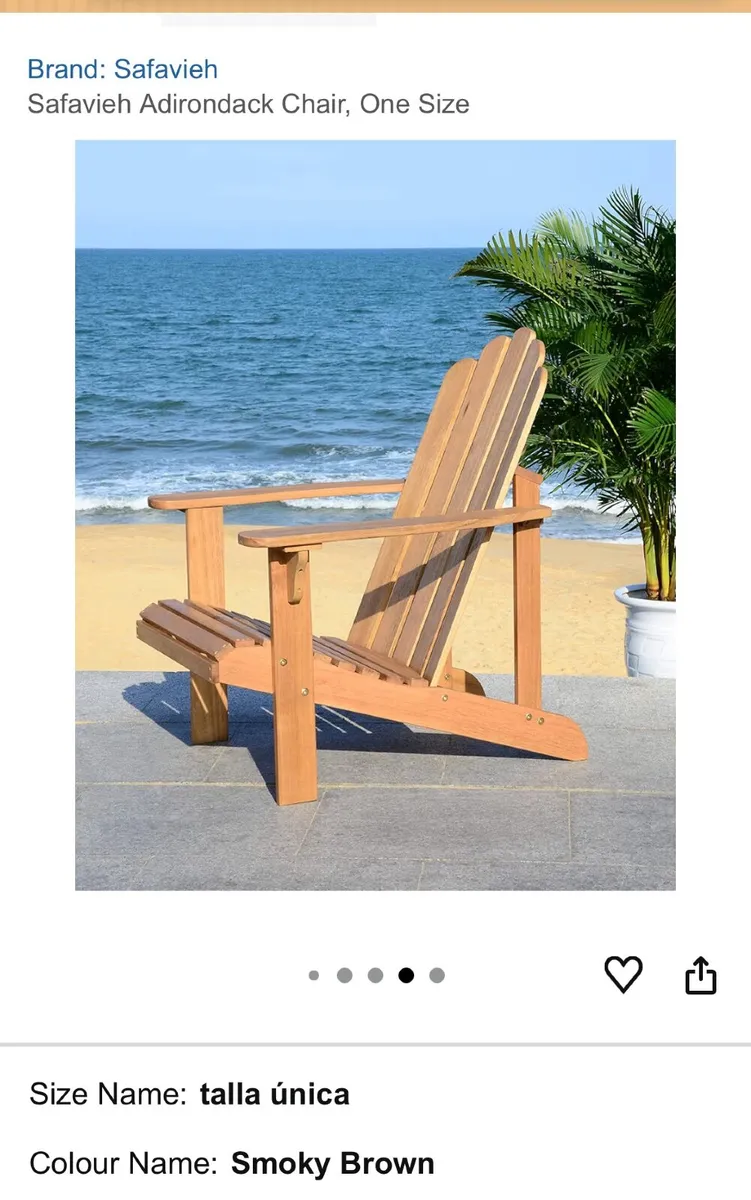Expand the fourth carousel indicator dot

(x=406, y=972)
